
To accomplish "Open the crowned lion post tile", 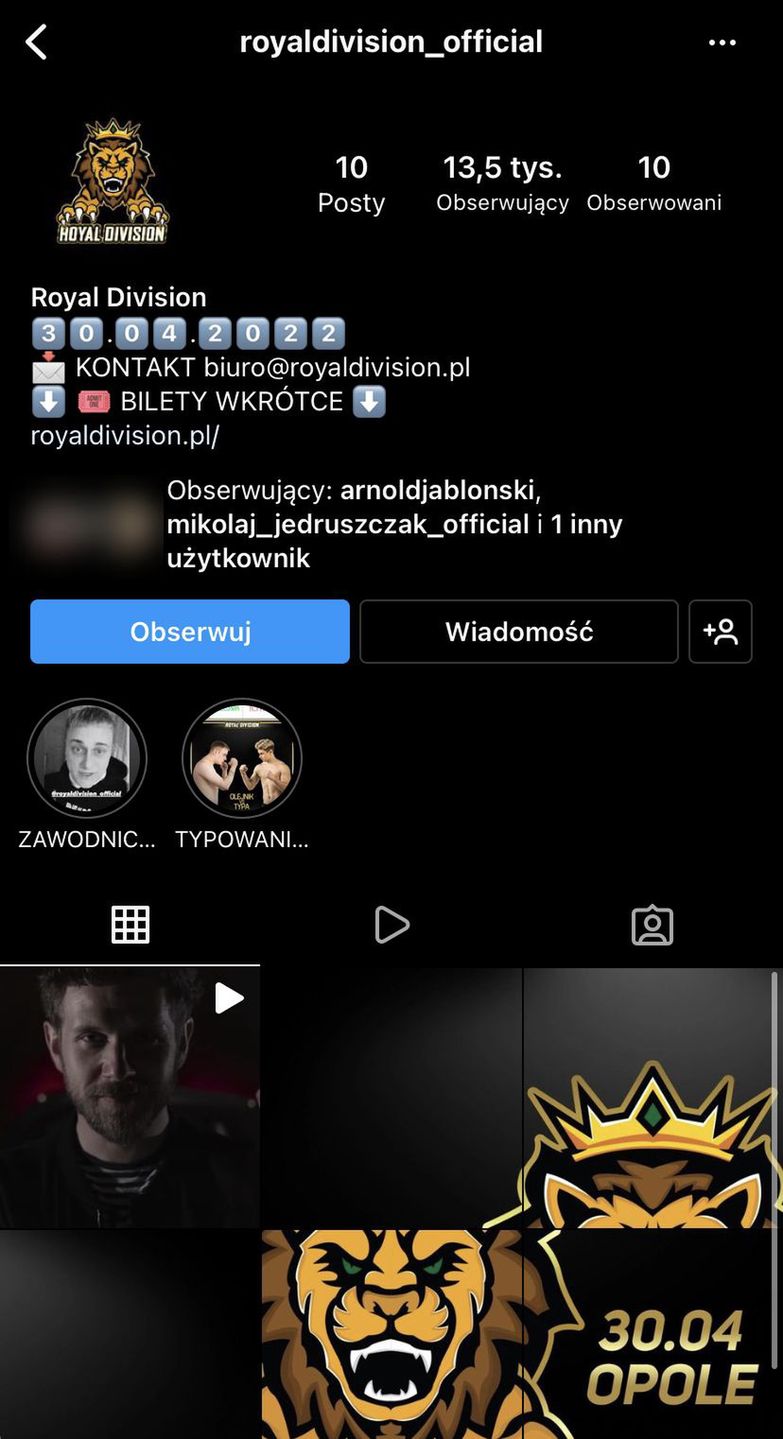I will click(x=653, y=1096).
